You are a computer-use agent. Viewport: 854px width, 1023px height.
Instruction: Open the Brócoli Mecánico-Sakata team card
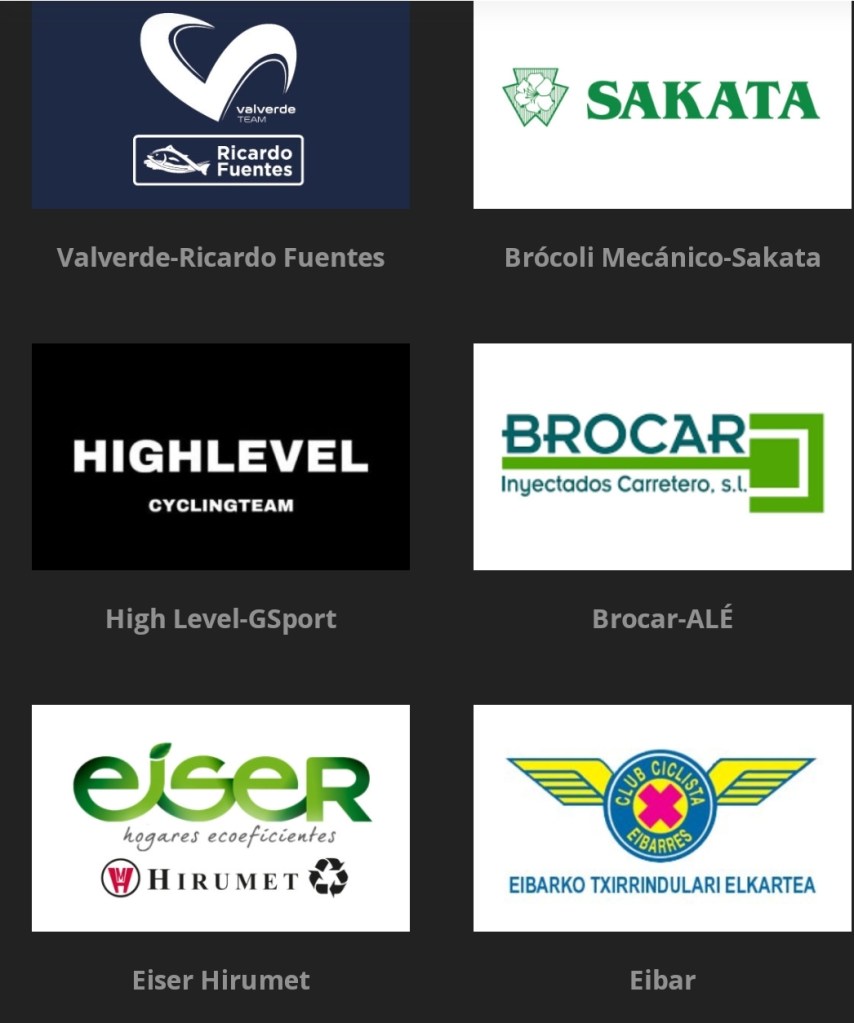662,105
